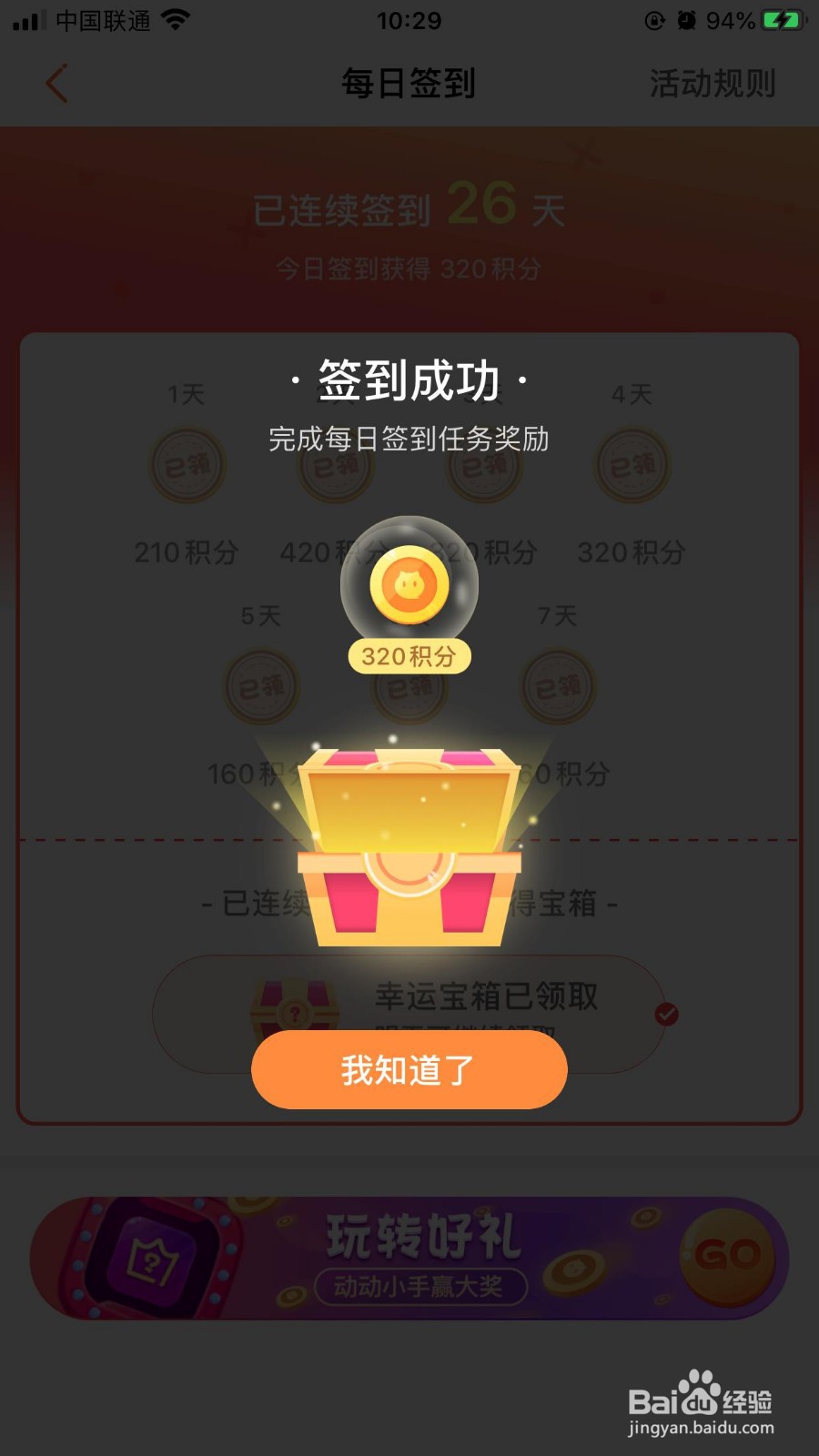
Task: Tap the back arrow to leave 每日签到
Action: (56, 84)
